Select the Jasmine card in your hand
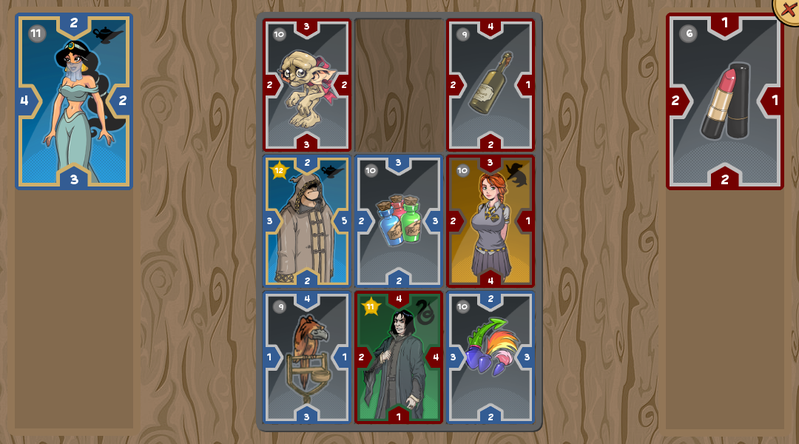Image resolution: width=799 pixels, height=444 pixels. [x=74, y=100]
